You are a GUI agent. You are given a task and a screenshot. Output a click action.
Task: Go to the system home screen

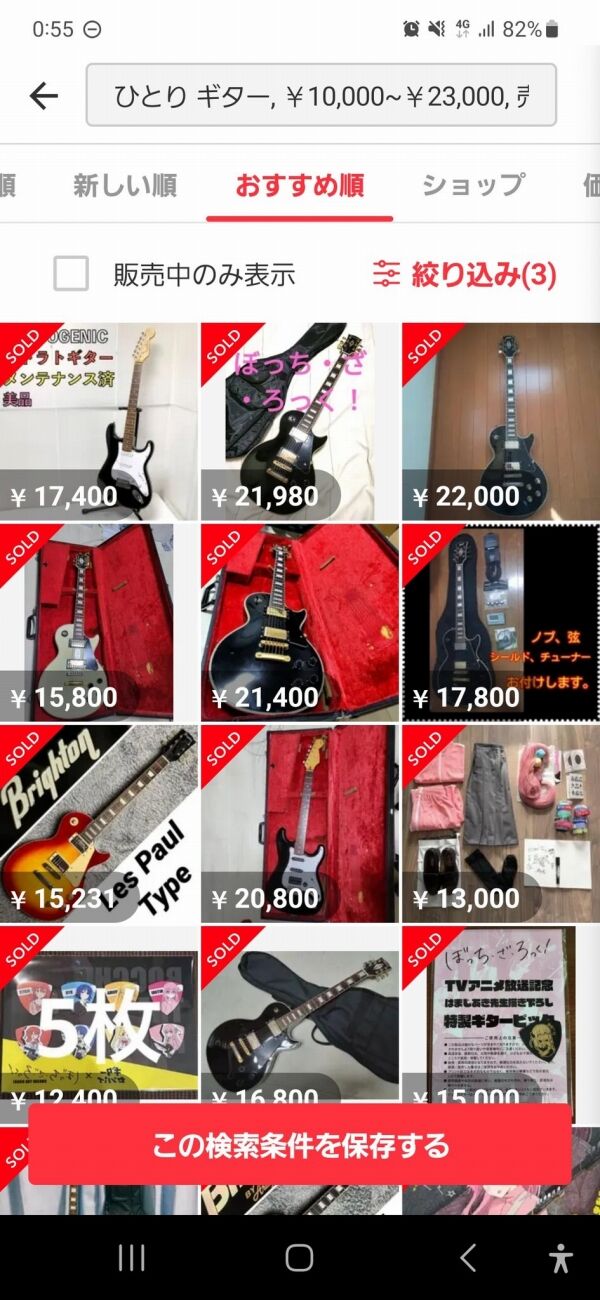[x=299, y=1258]
